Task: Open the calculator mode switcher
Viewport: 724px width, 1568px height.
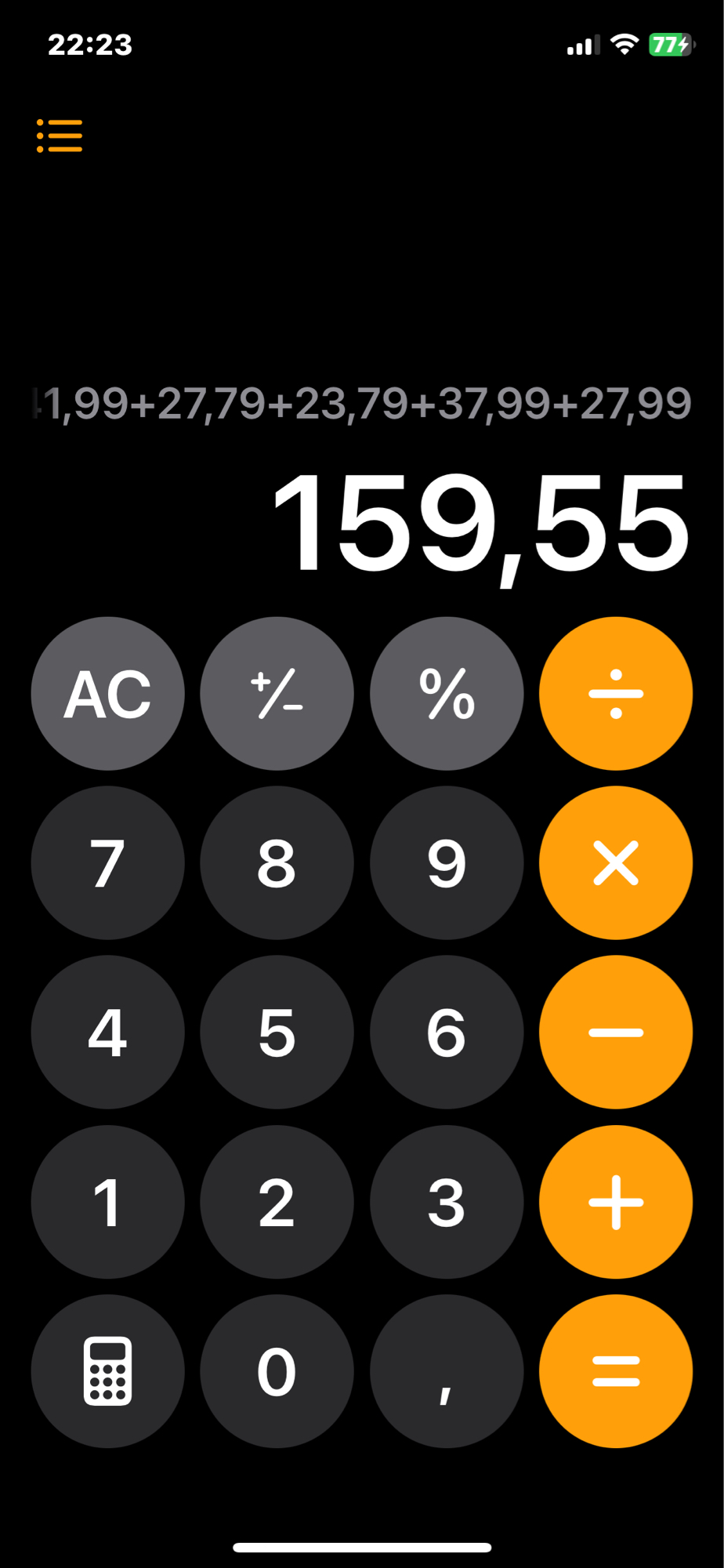Action: pyautogui.click(x=108, y=1371)
